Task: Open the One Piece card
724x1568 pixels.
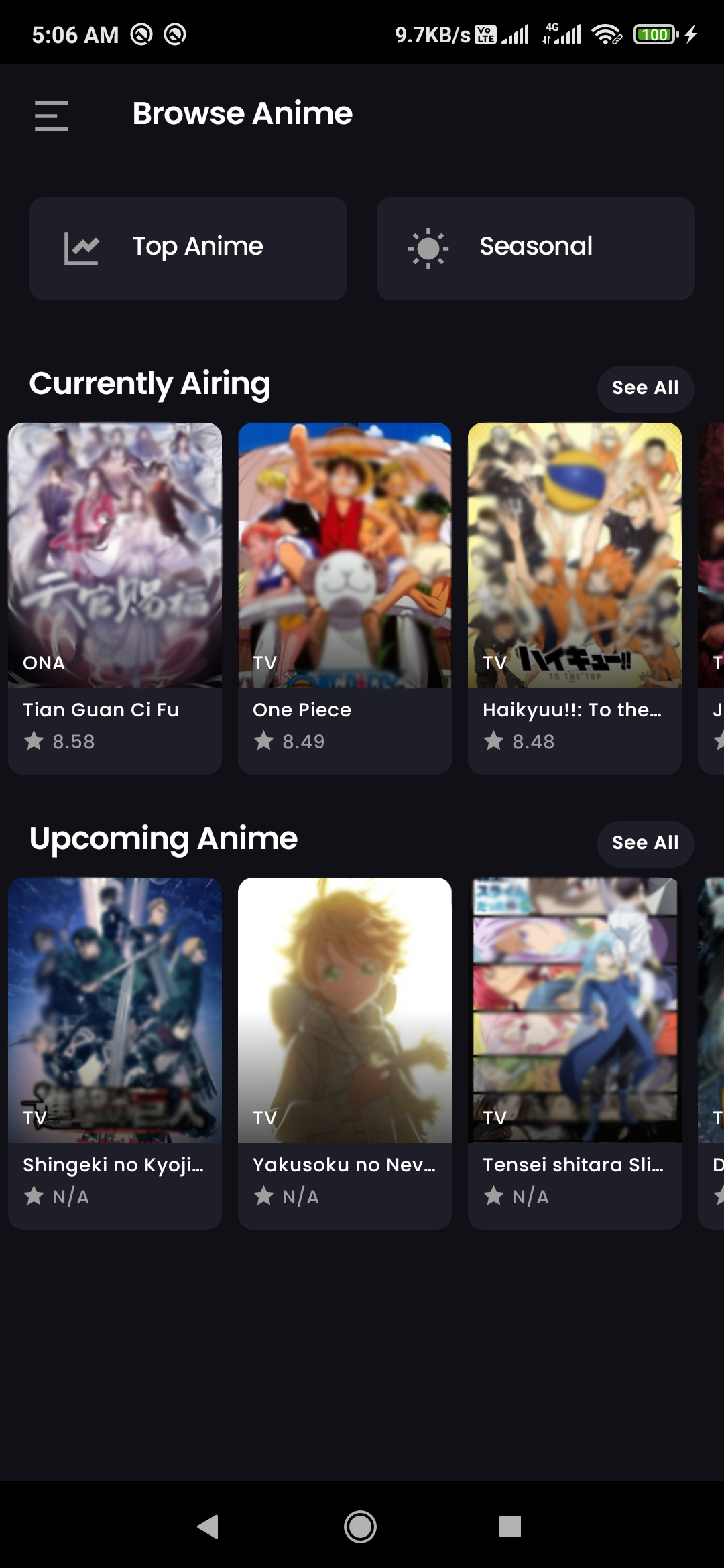Action: 345,596
